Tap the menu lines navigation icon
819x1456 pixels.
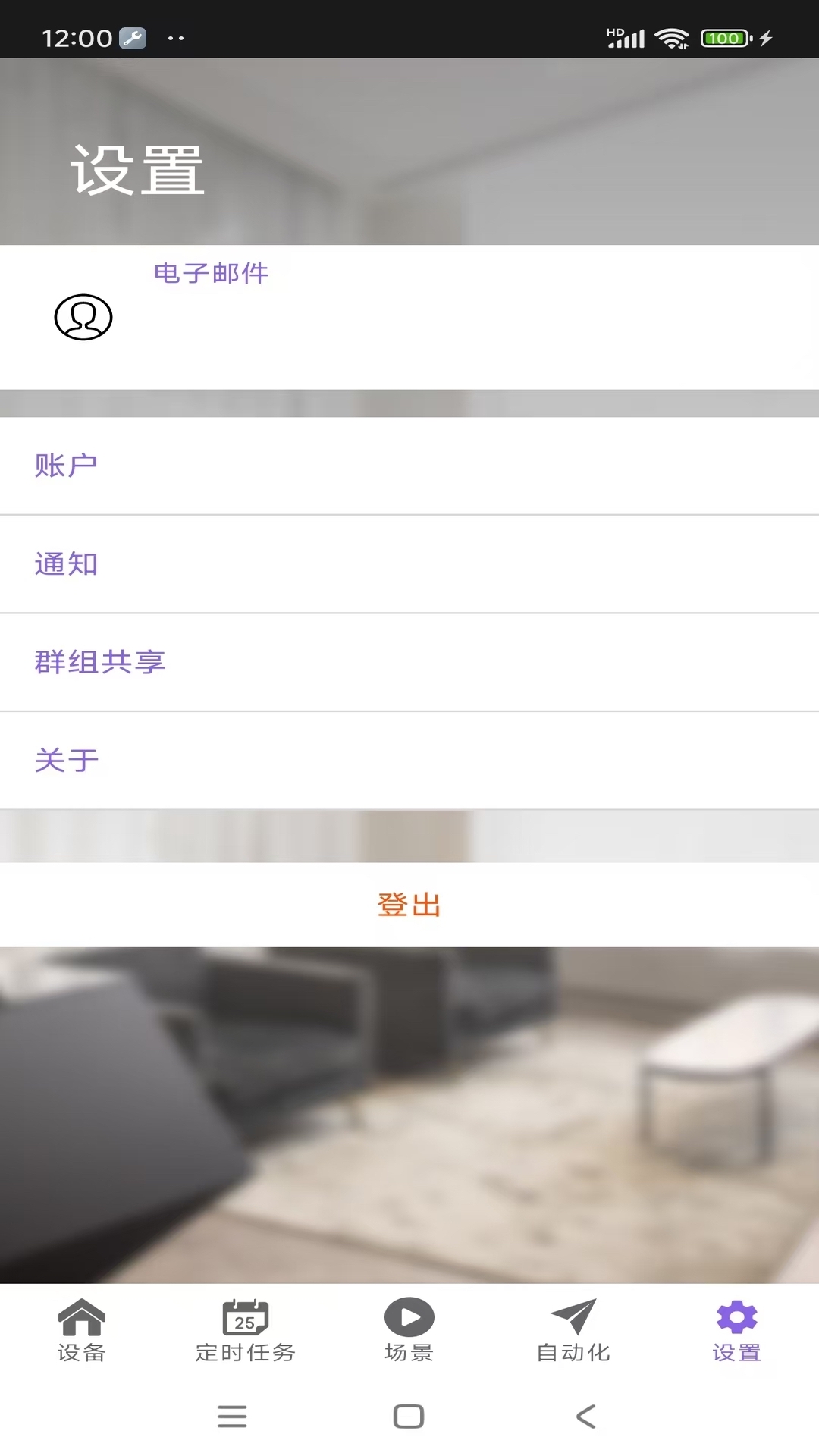point(233,1415)
